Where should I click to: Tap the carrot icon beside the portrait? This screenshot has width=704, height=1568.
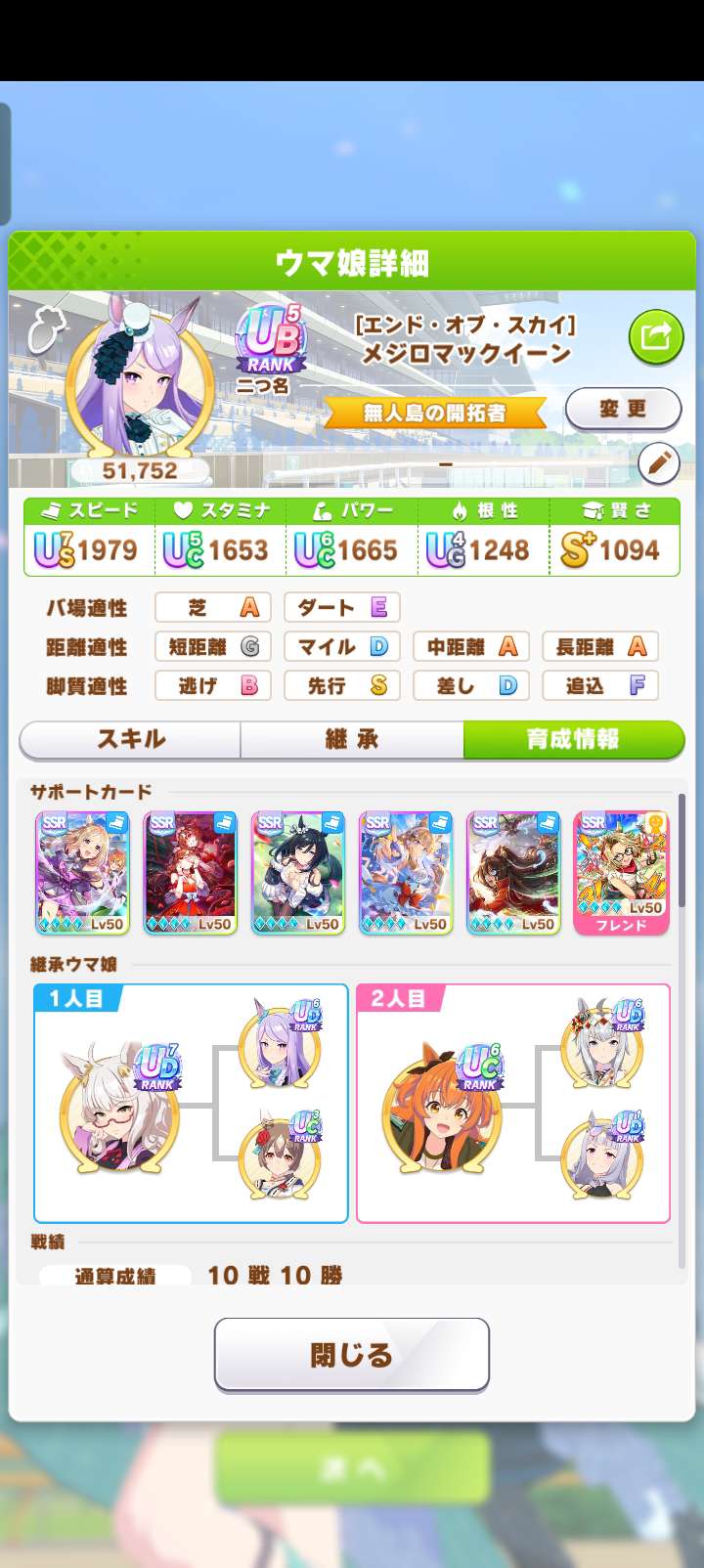pos(45,329)
